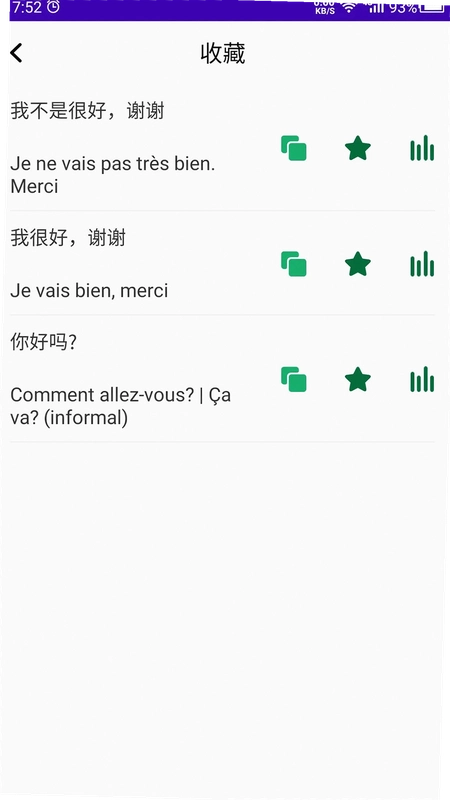Copy the translation of 我不是很好，谢谢
Viewport: 450px width, 800px height.
click(294, 148)
